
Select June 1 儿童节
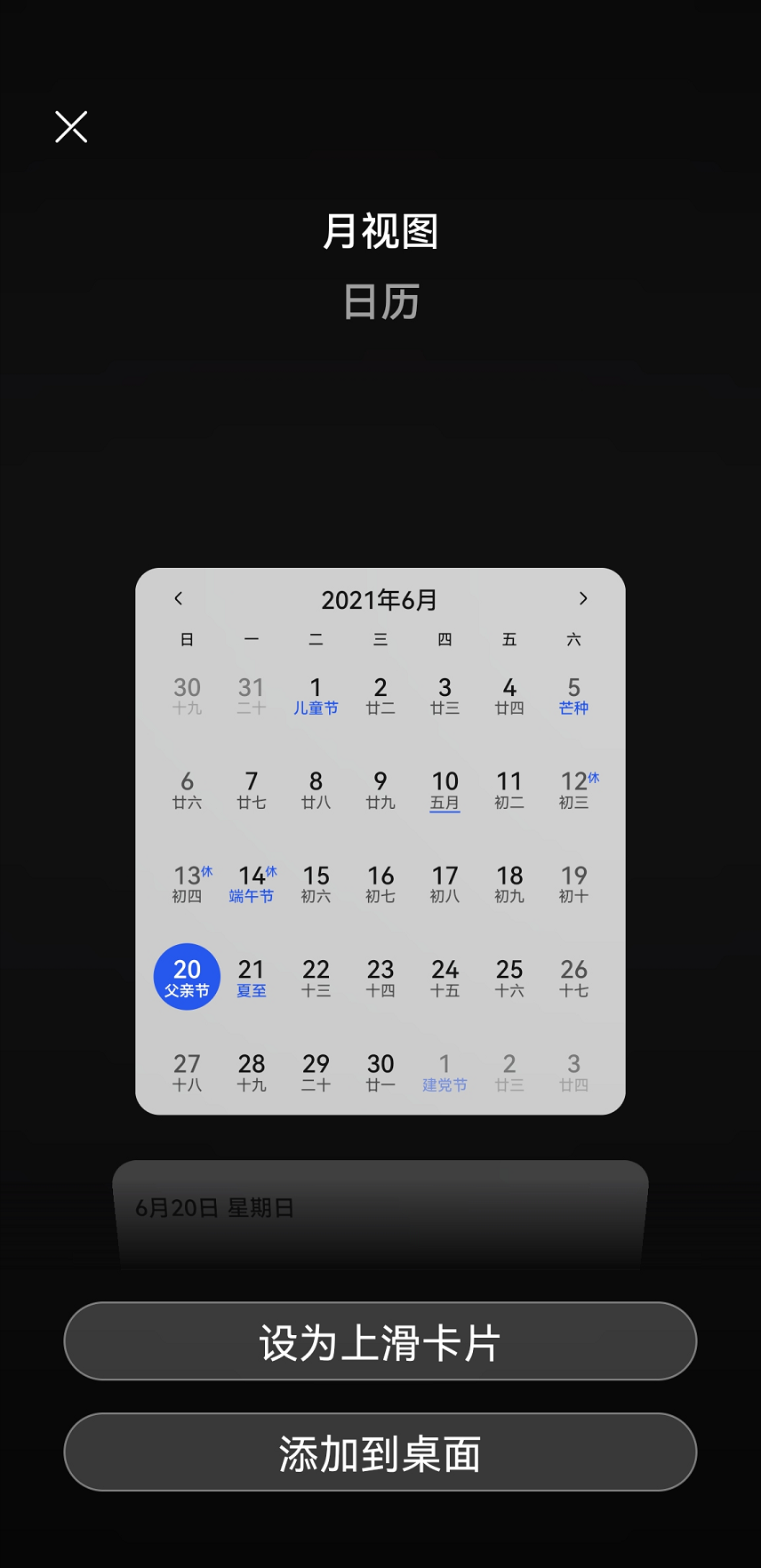point(316,695)
